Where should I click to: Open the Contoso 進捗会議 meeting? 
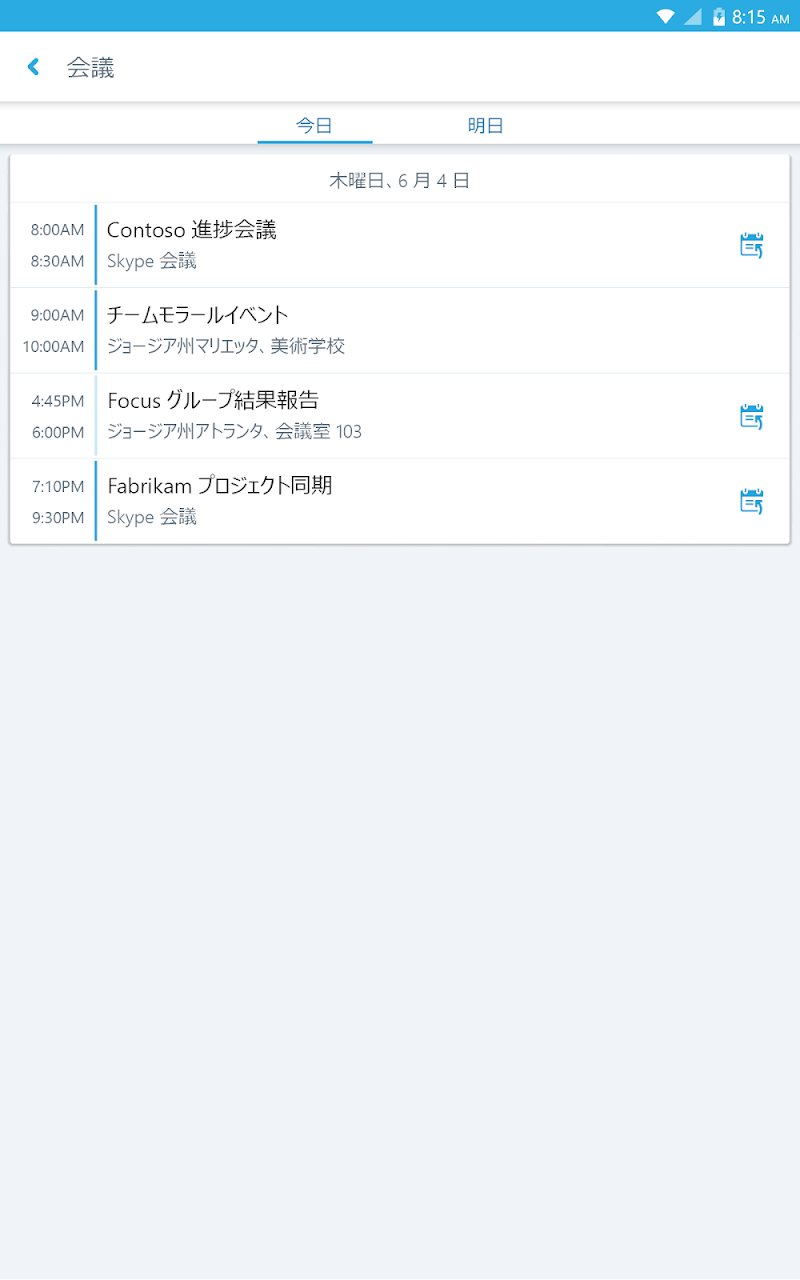click(x=400, y=245)
